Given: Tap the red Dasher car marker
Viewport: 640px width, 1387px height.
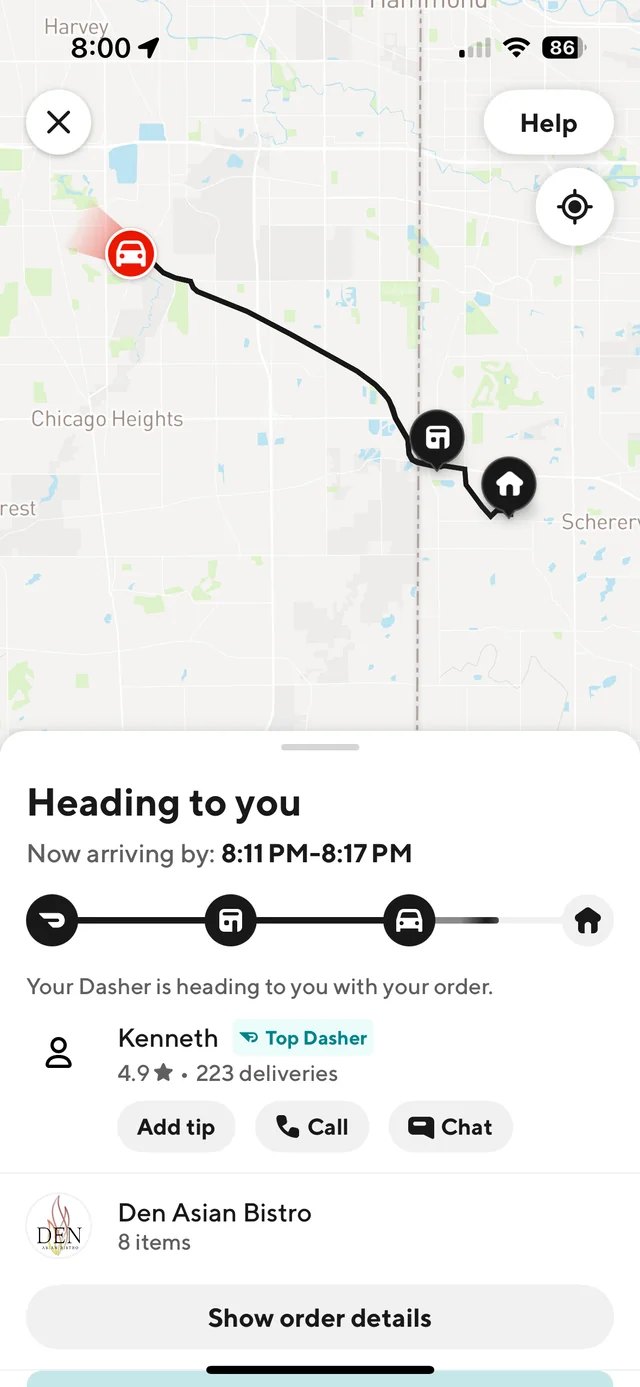Looking at the screenshot, I should (130, 253).
